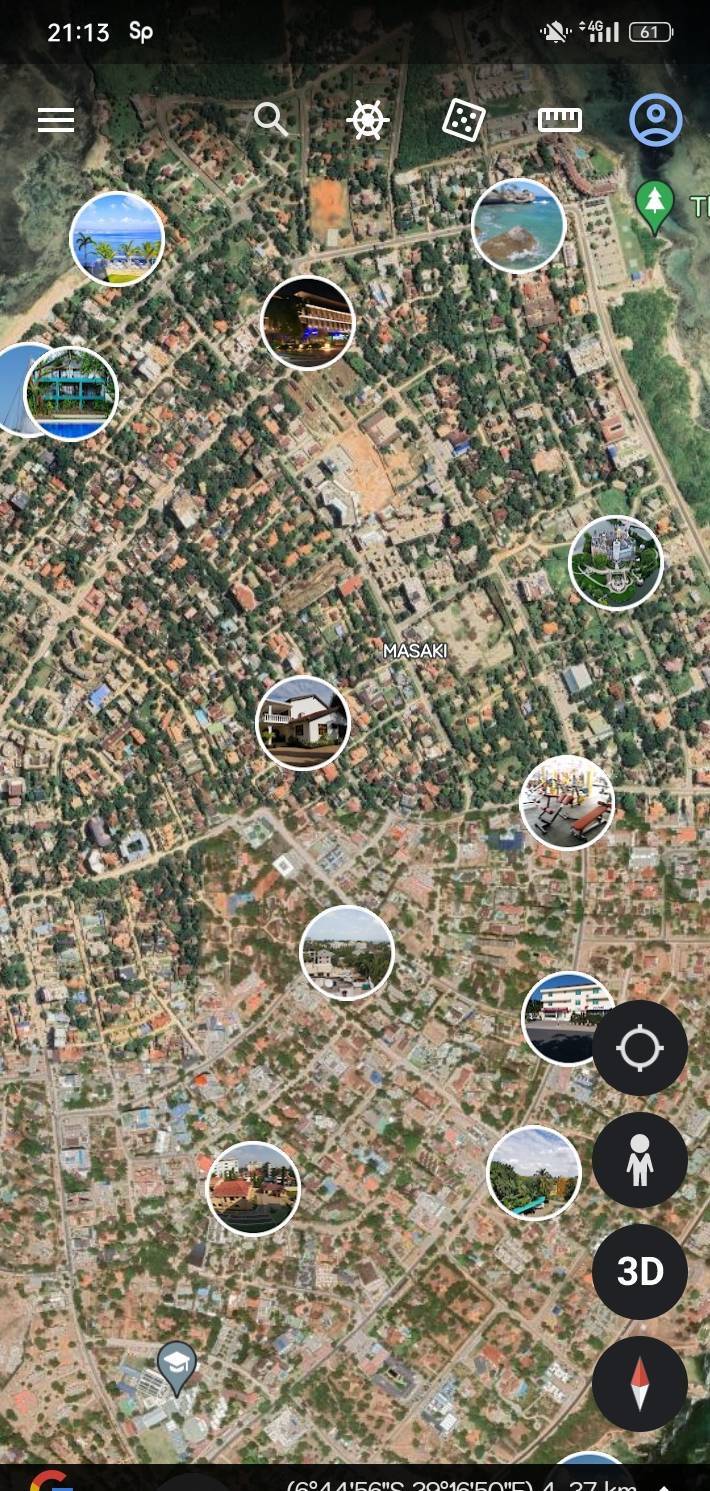
Task: Open the hamburger menu
Action: point(56,120)
